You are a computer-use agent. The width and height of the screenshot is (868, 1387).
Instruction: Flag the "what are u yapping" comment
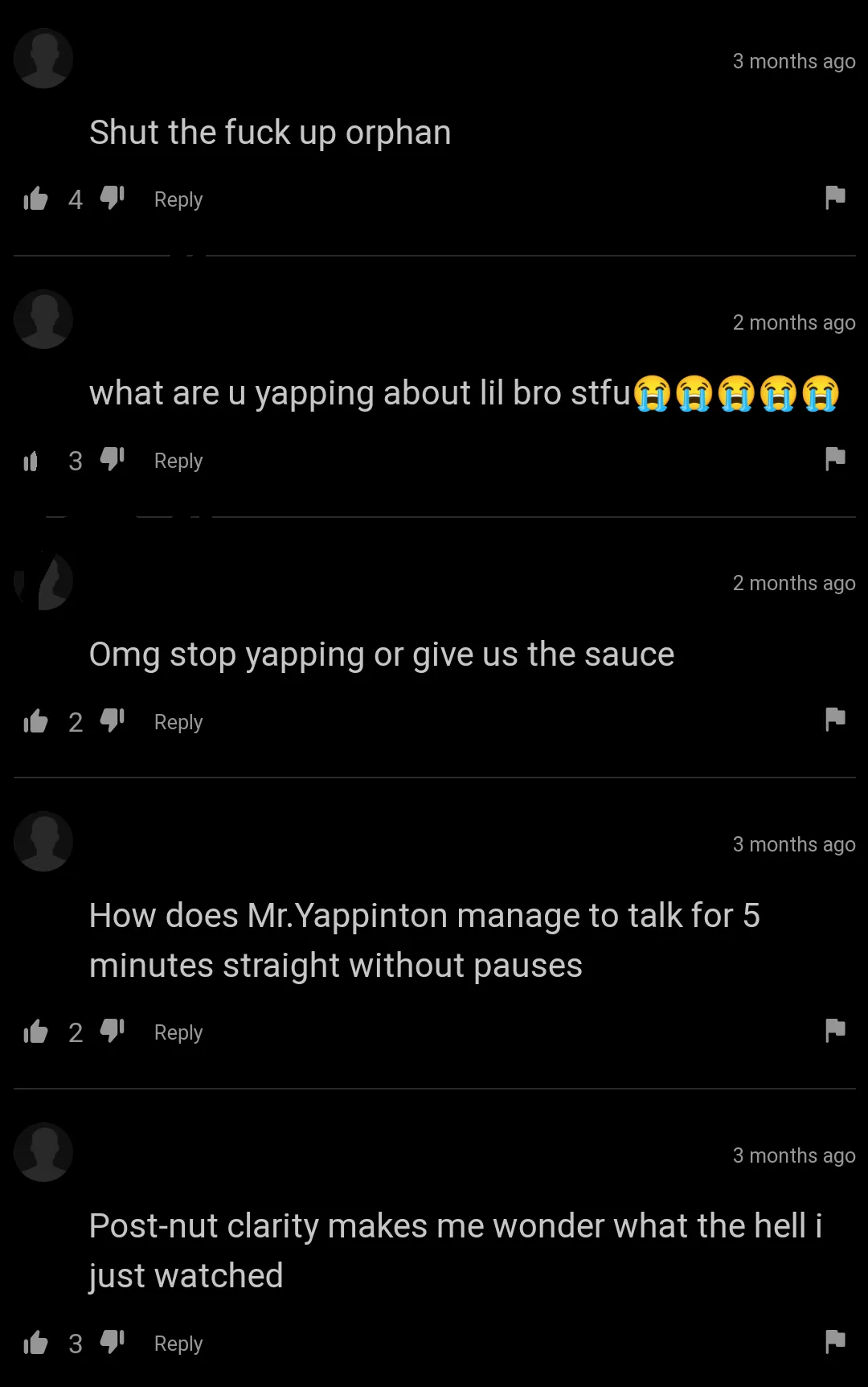(x=835, y=458)
